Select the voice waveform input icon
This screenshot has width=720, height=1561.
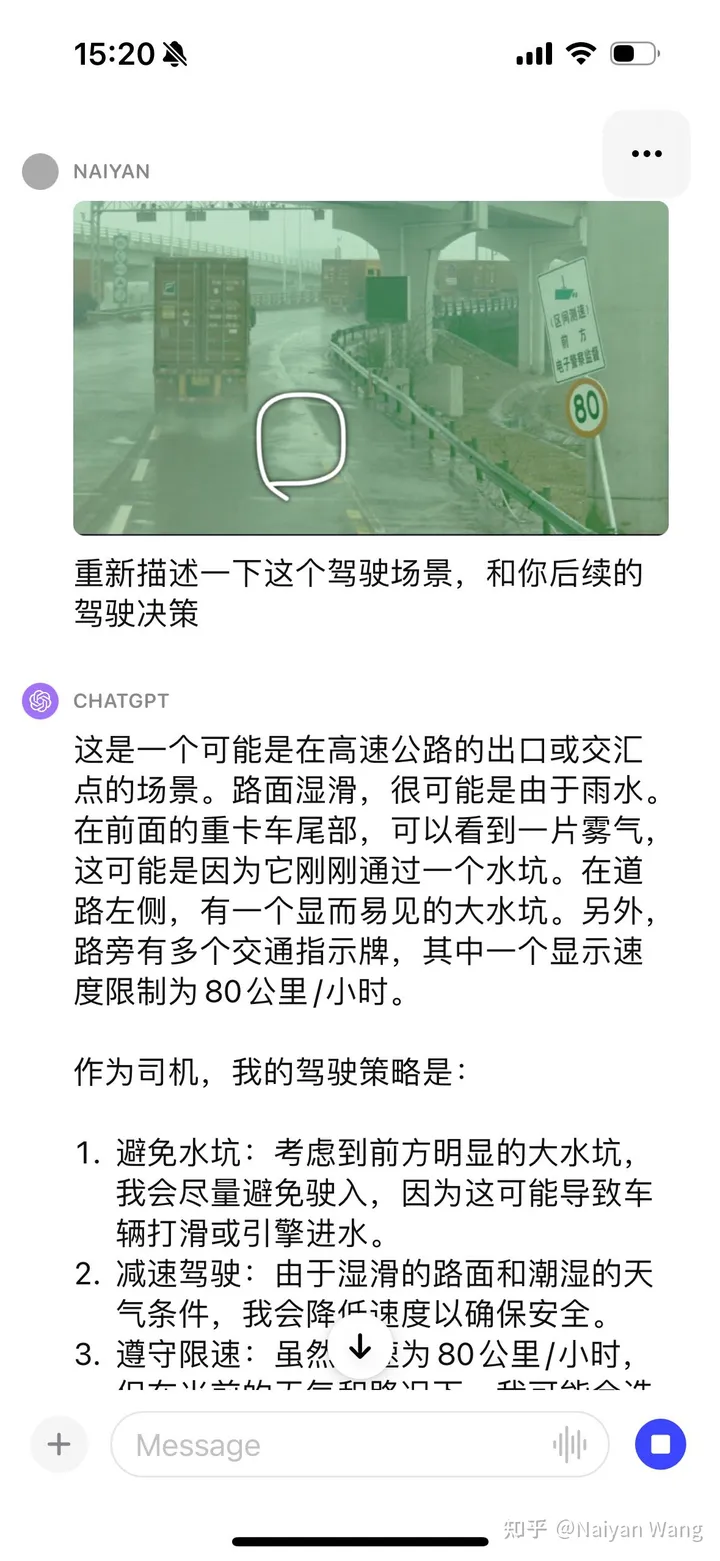click(x=571, y=1444)
